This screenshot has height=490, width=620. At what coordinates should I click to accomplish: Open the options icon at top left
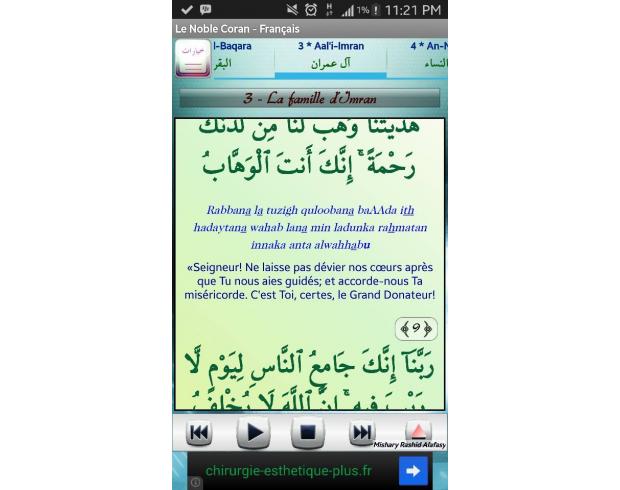point(192,59)
